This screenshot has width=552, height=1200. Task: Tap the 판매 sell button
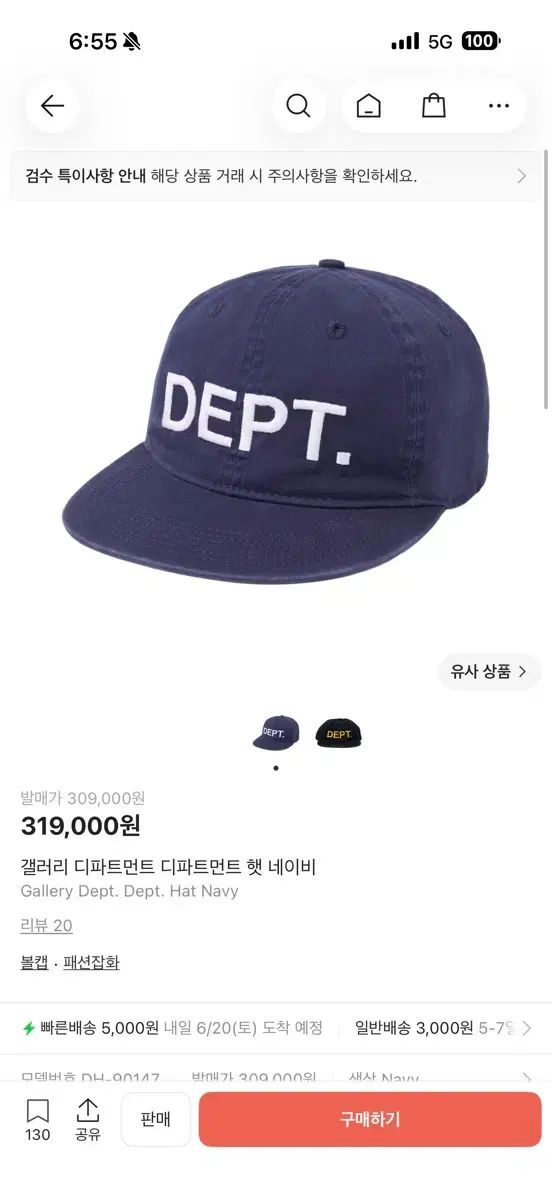[x=155, y=1119]
